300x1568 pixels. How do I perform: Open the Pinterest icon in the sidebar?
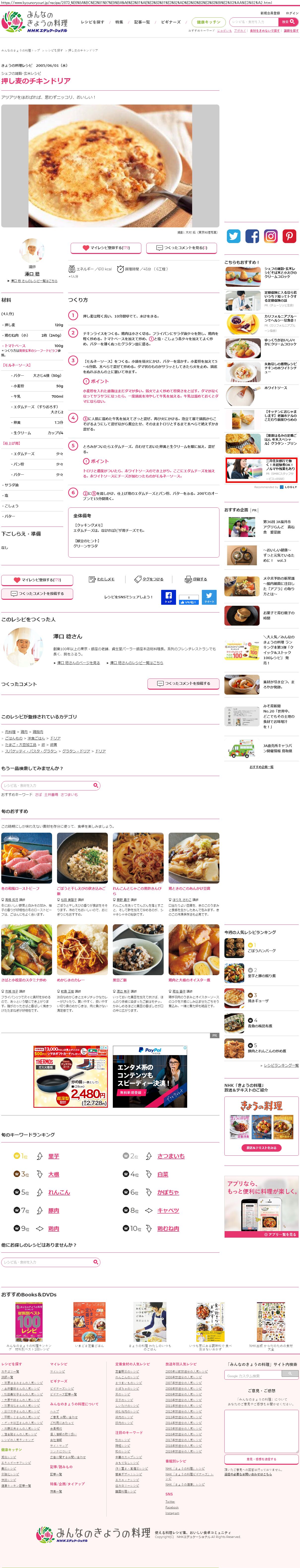pyautogui.click(x=289, y=236)
